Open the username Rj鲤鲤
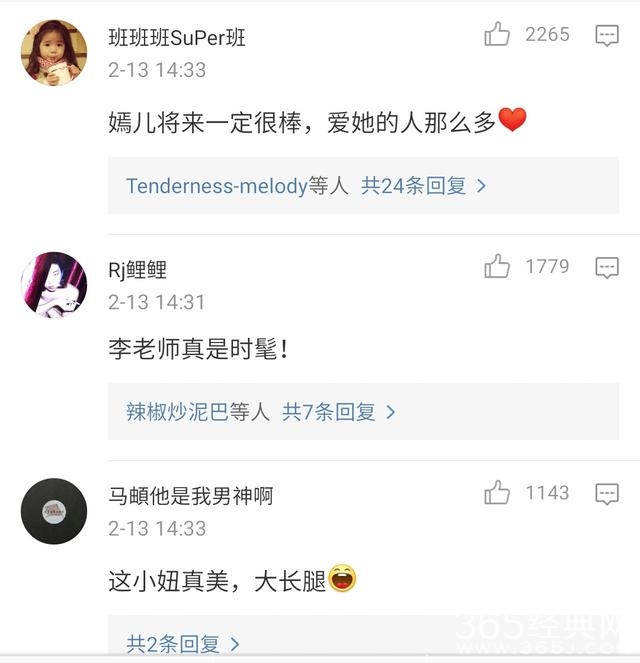Image resolution: width=640 pixels, height=663 pixels. 137,270
